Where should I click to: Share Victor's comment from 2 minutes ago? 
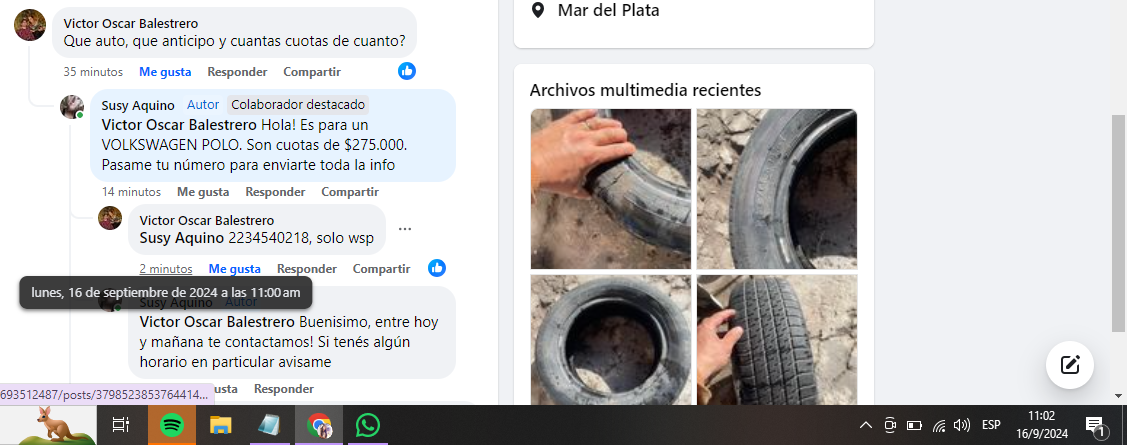(382, 269)
